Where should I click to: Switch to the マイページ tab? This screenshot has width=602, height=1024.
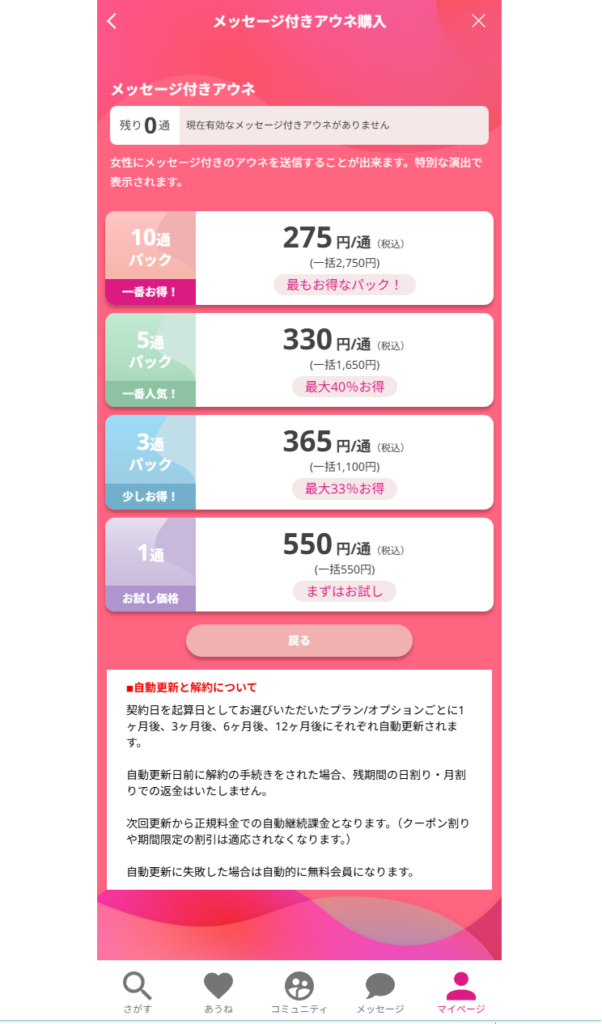click(x=460, y=992)
